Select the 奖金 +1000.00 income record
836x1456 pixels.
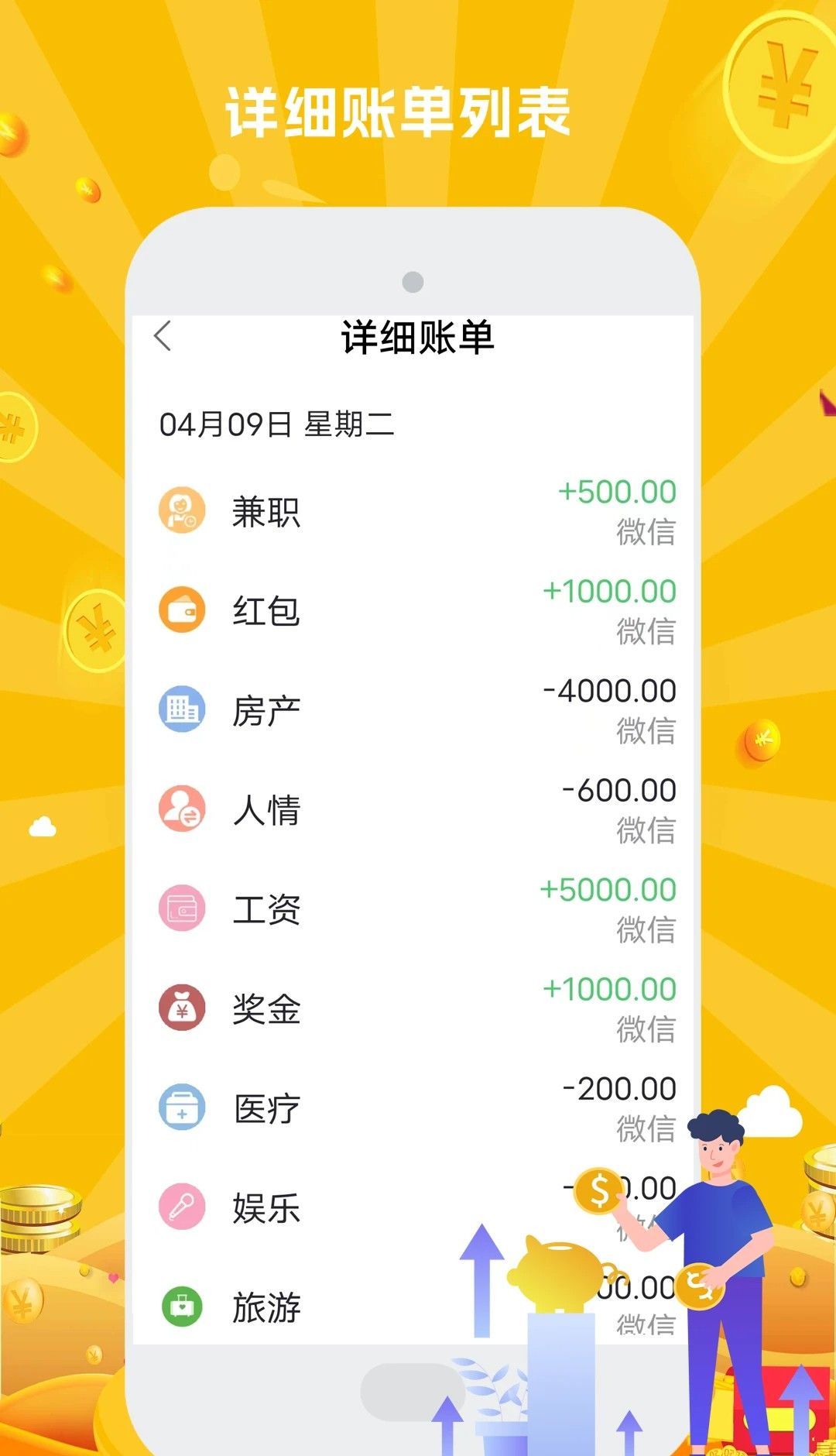click(x=418, y=1005)
